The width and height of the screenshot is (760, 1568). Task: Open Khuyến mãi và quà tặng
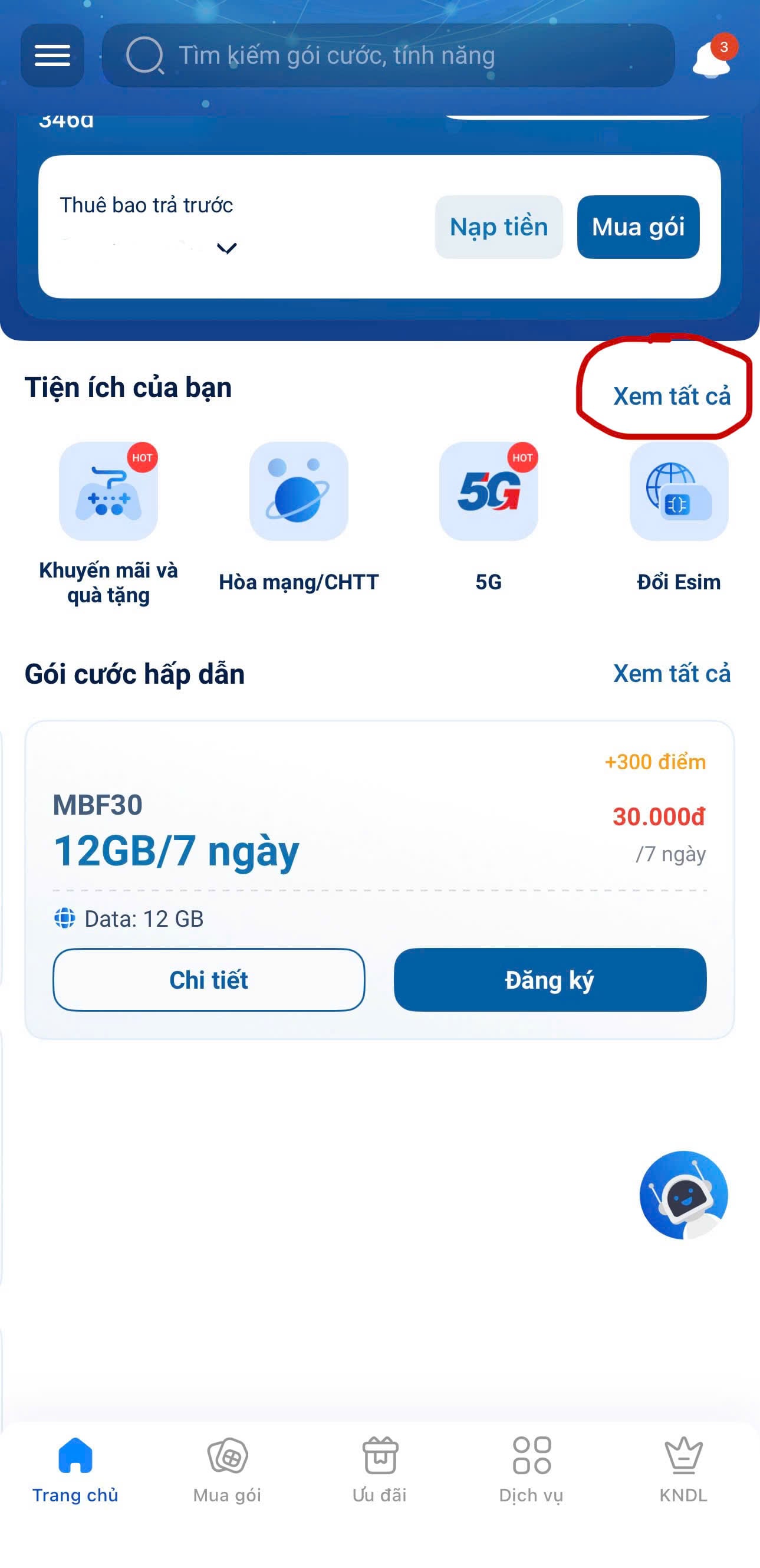[x=108, y=524]
